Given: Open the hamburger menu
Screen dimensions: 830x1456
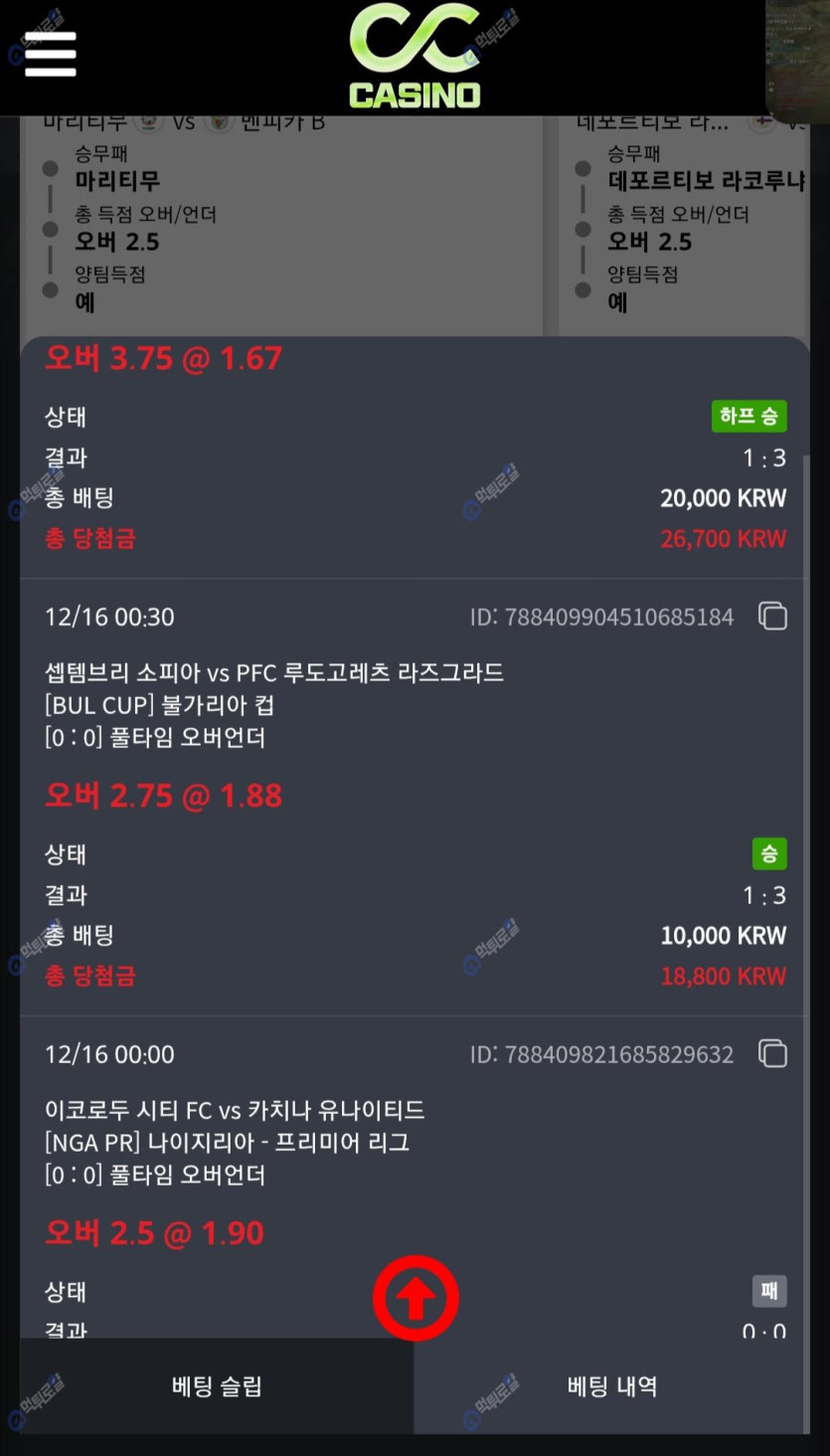Looking at the screenshot, I should (x=50, y=54).
